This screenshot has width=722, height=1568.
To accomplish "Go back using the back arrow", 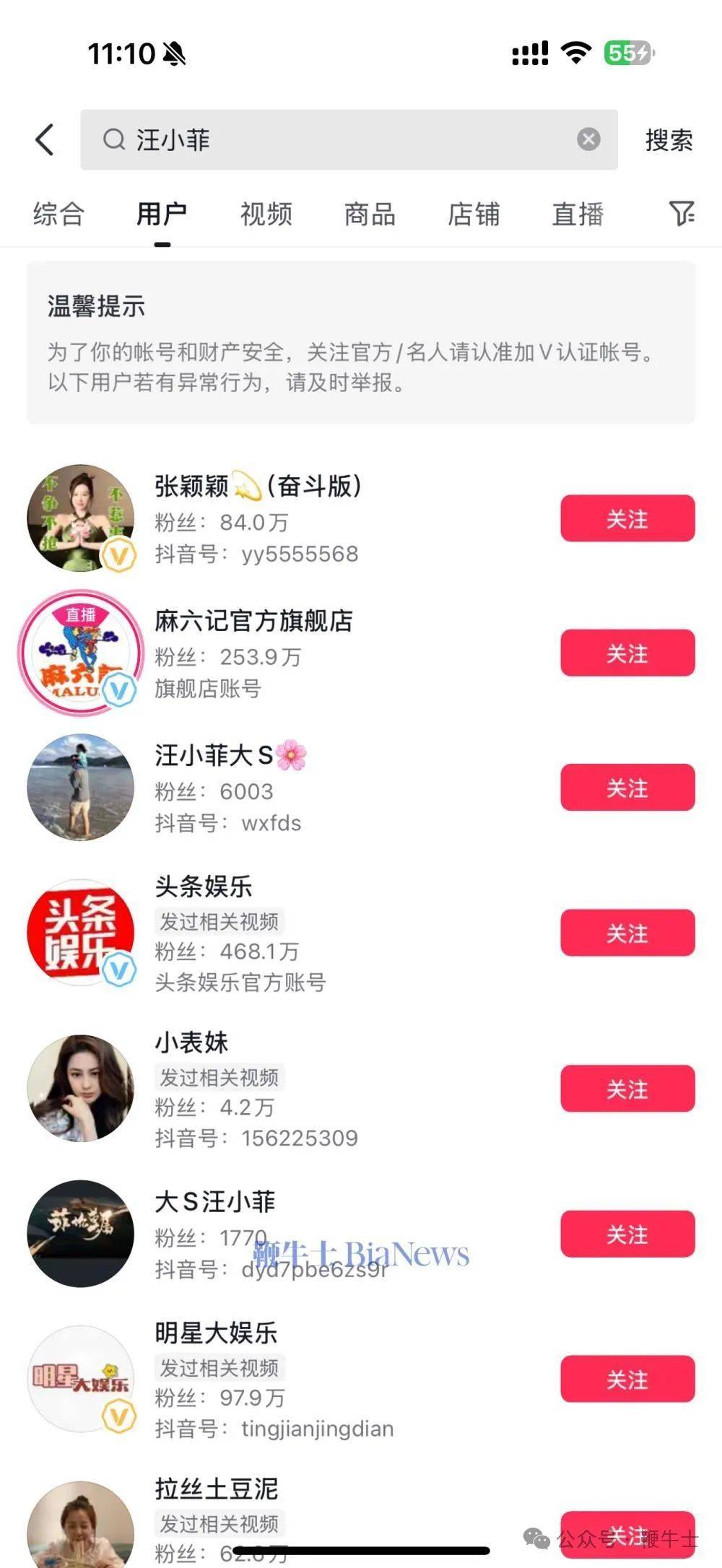I will [45, 139].
